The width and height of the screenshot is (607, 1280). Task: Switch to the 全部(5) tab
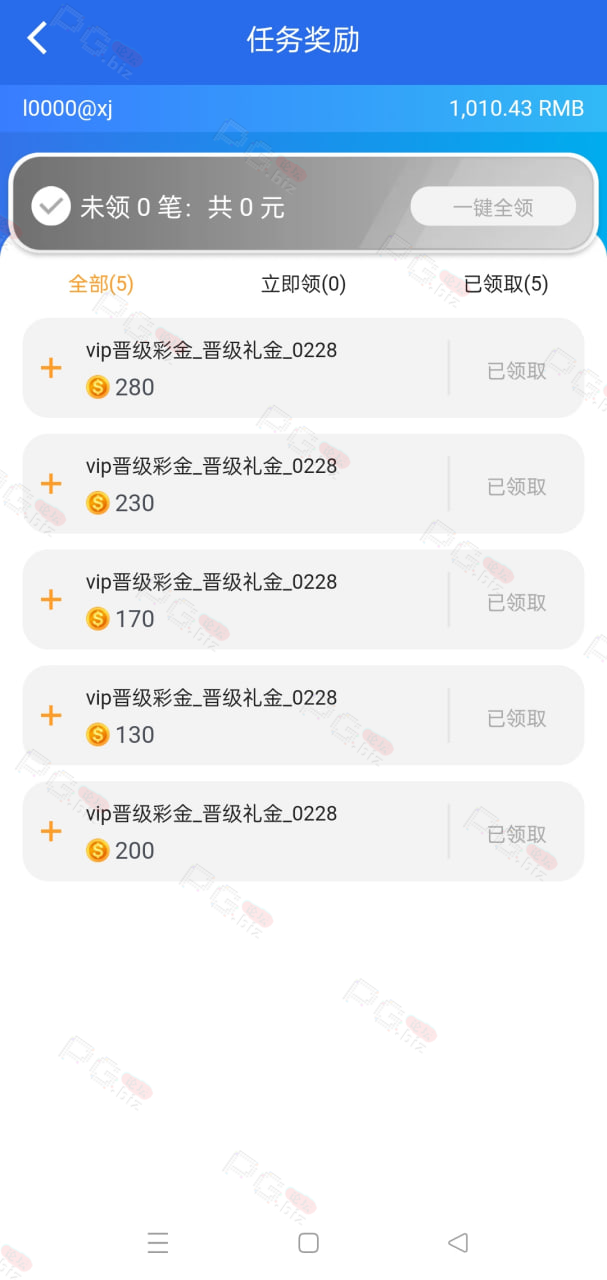(101, 284)
